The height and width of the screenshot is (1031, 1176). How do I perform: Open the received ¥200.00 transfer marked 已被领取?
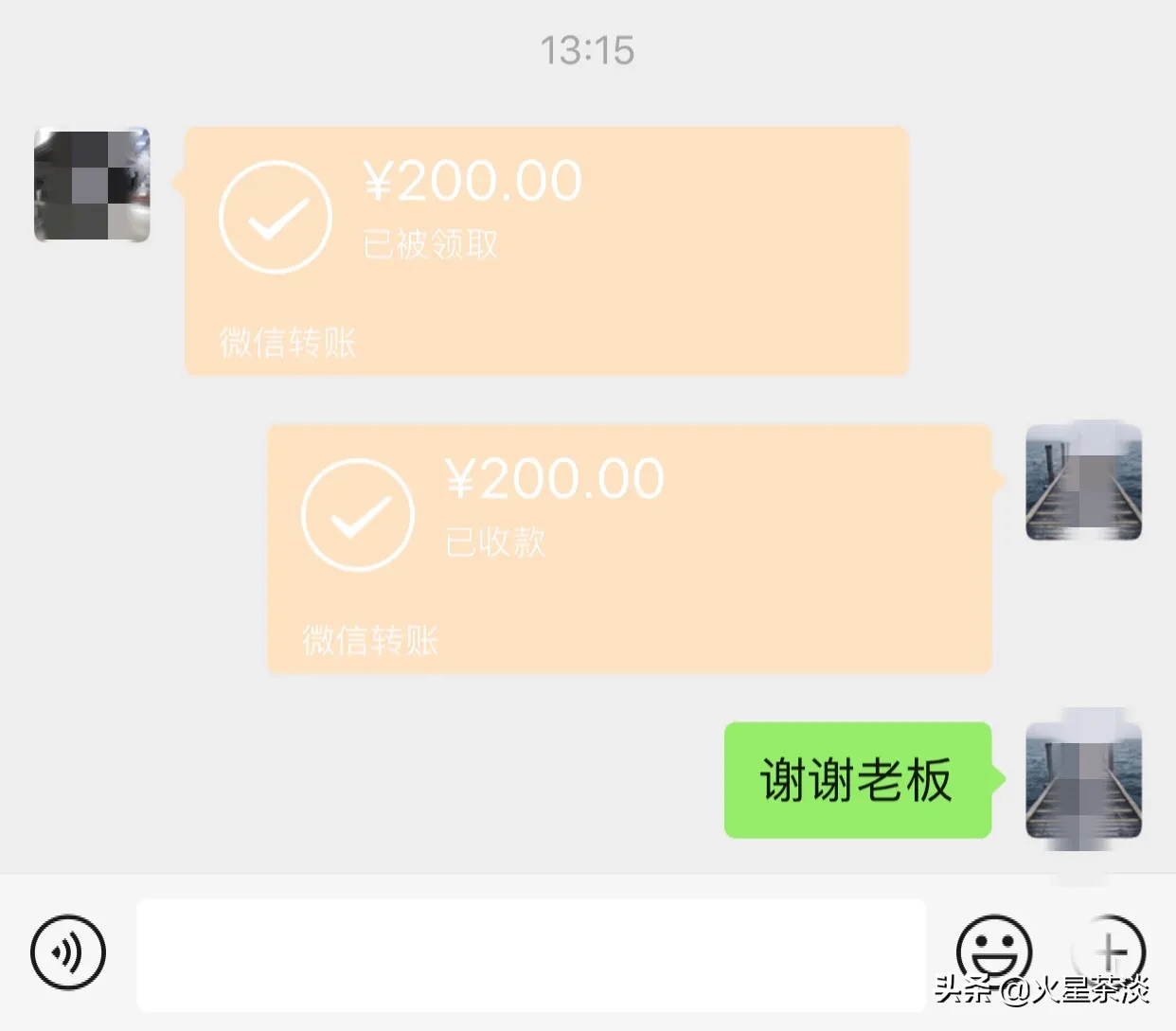click(546, 251)
